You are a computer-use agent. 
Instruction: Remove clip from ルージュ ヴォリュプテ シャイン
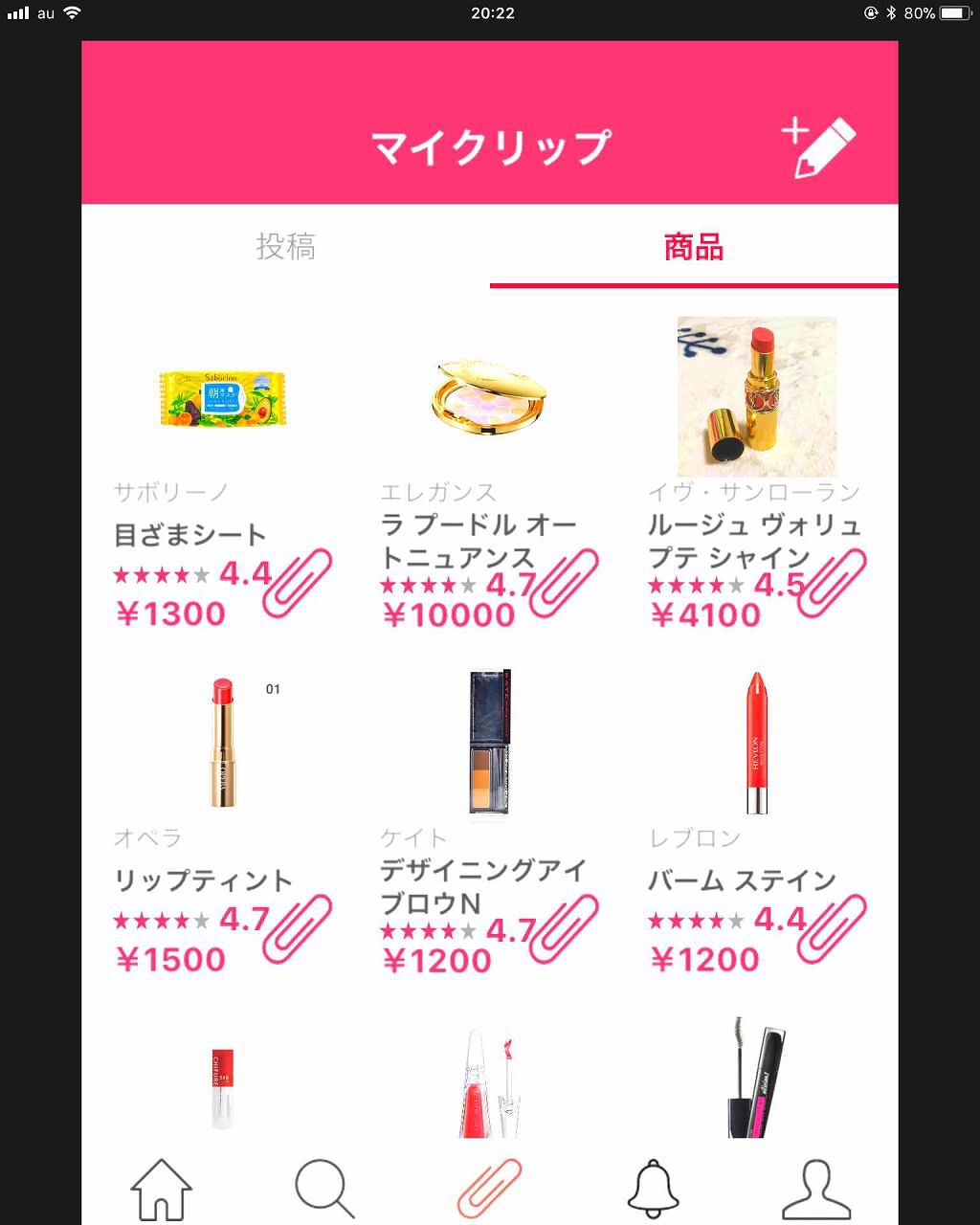pos(831,584)
